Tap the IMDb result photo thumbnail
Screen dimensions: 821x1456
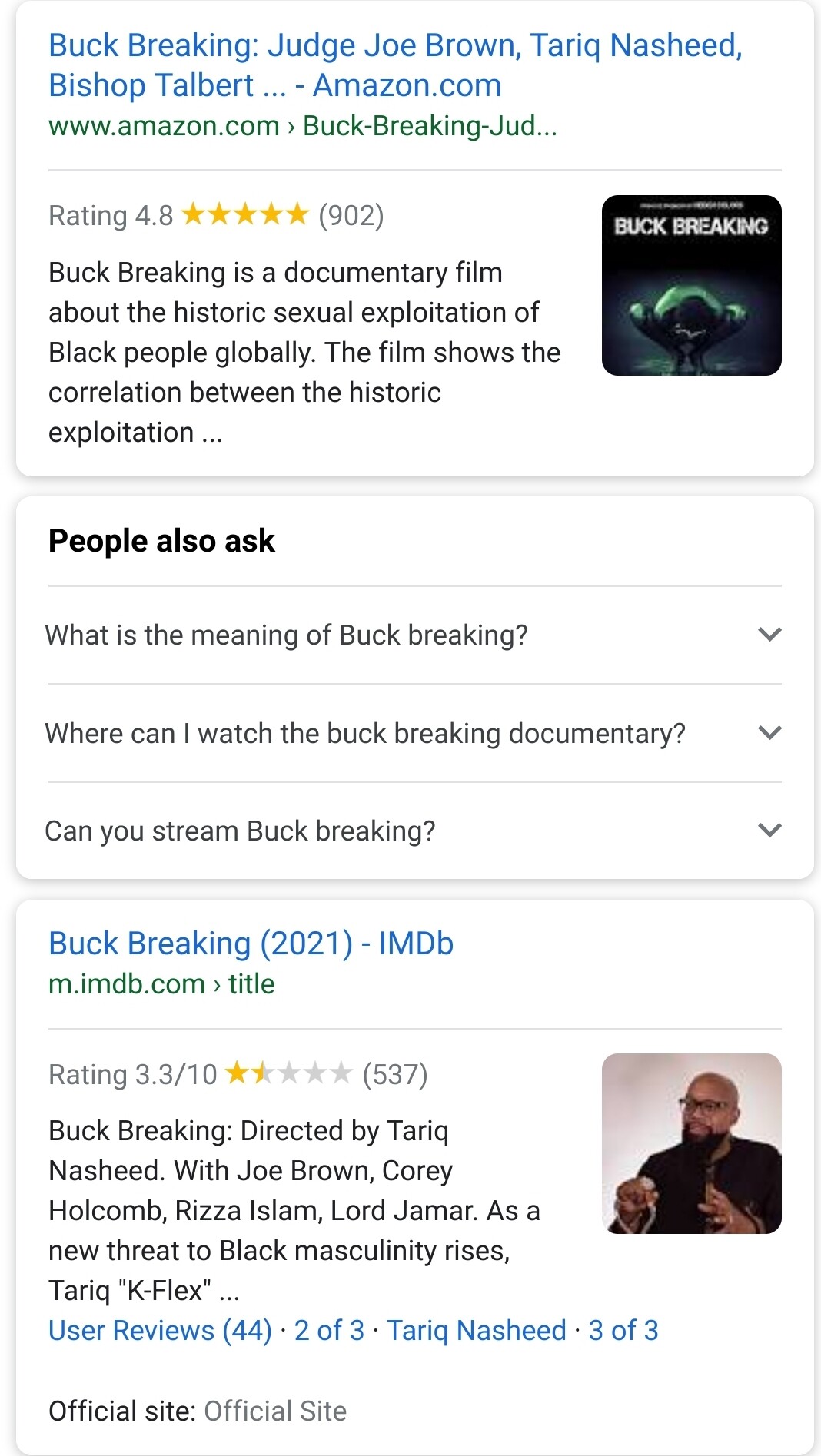(691, 1143)
